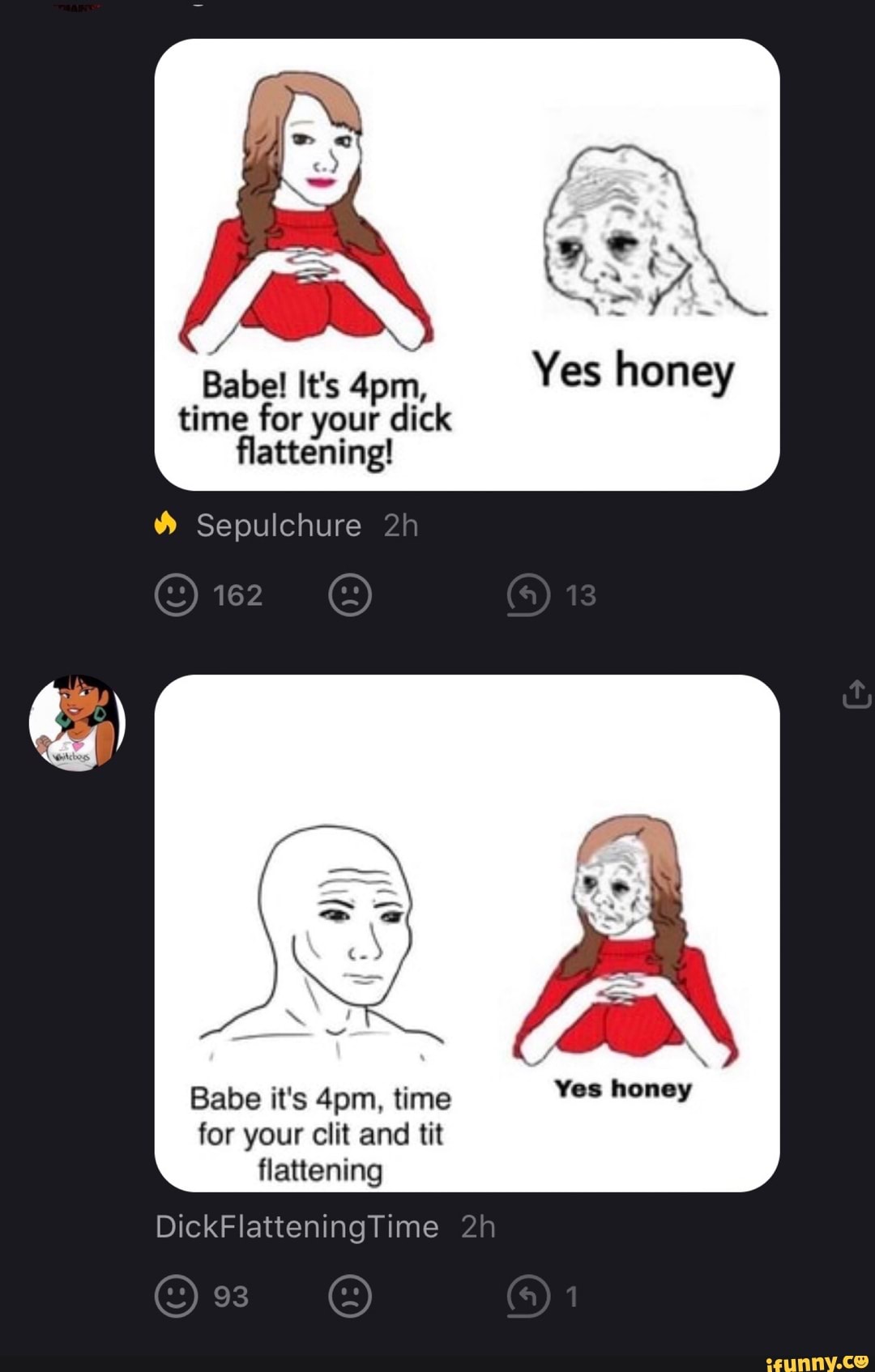Open DickFlatteningTime's username profile
The image size is (875, 1372).
point(297,1227)
